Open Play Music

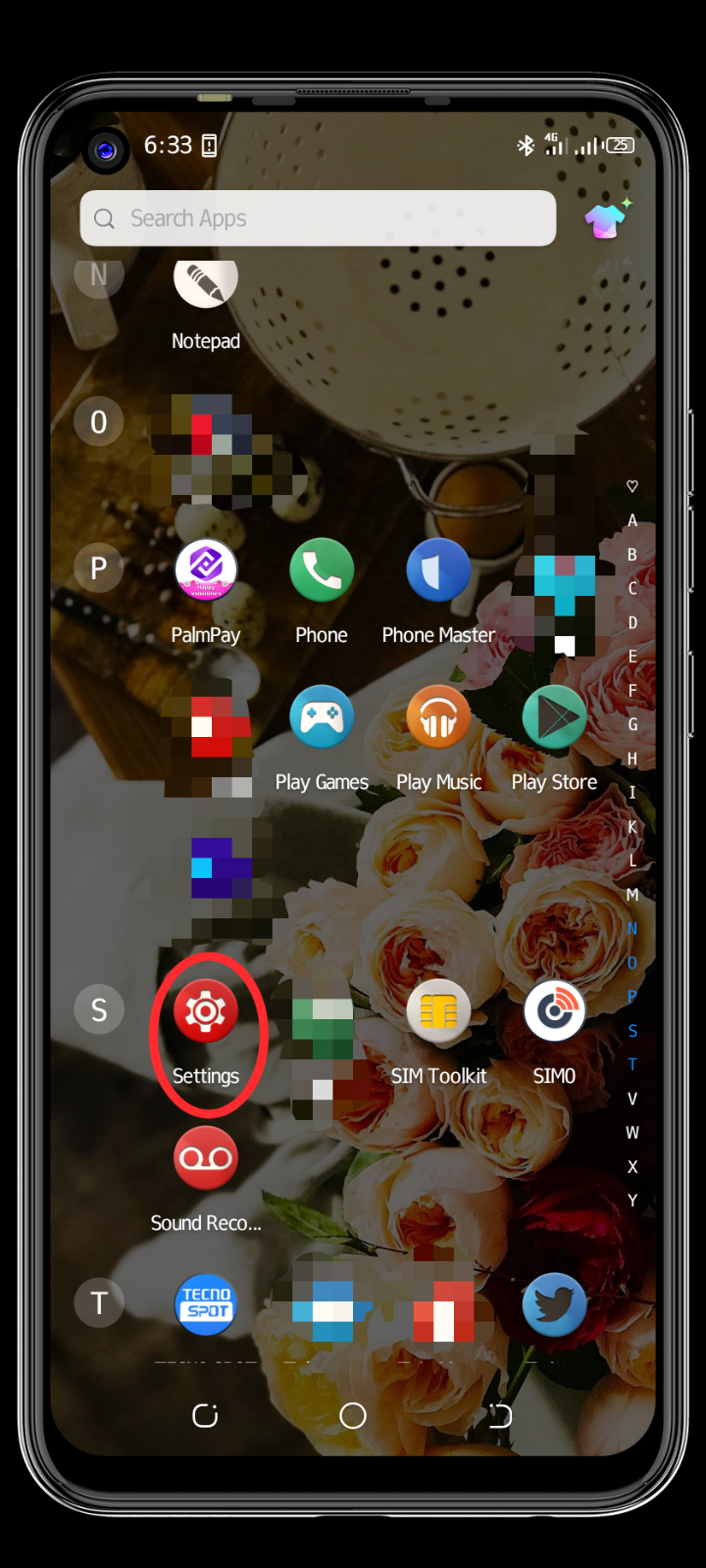tap(438, 717)
